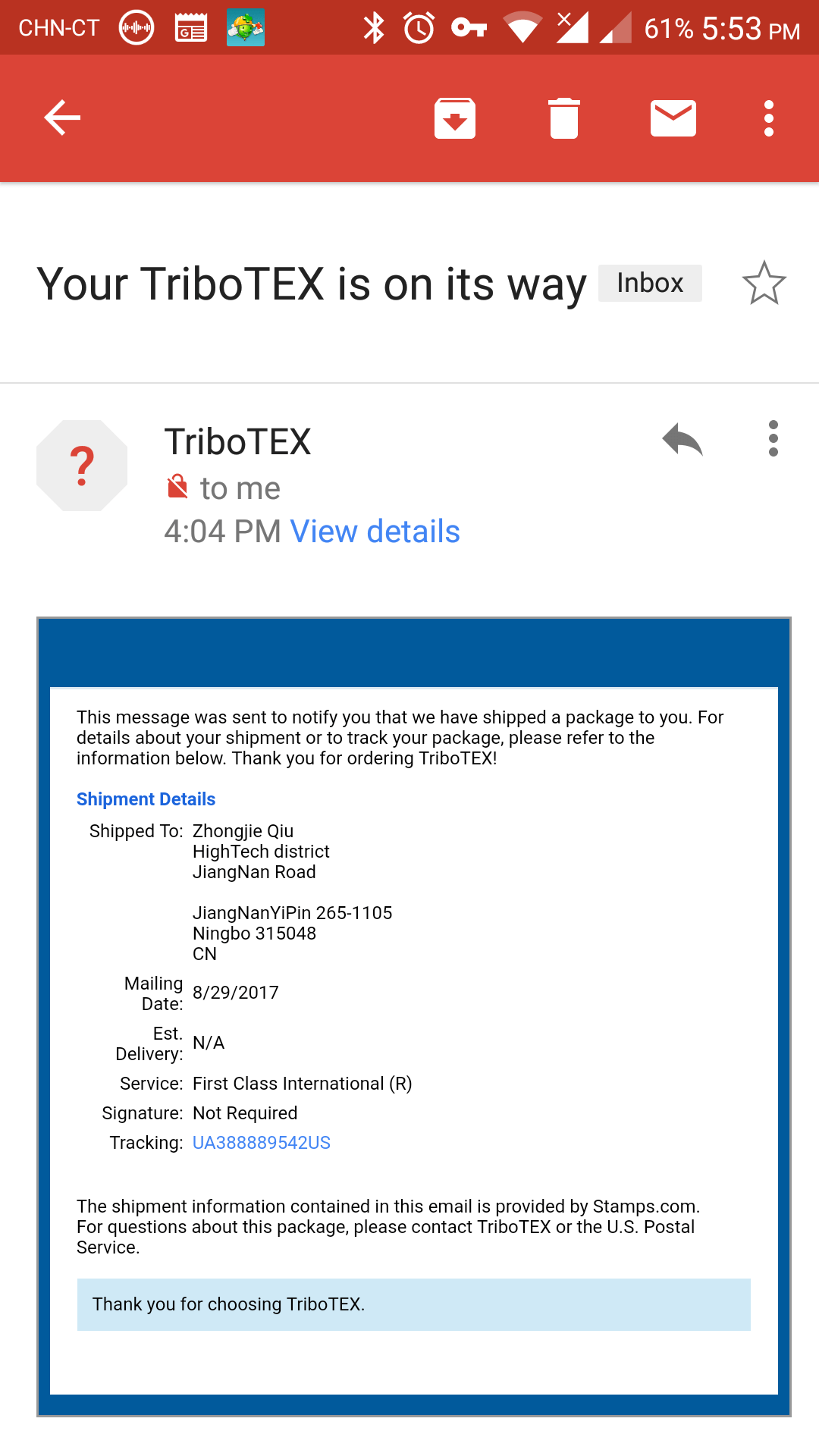The width and height of the screenshot is (819, 1456).
Task: Tap the TriboTEX sender avatar
Action: [82, 466]
